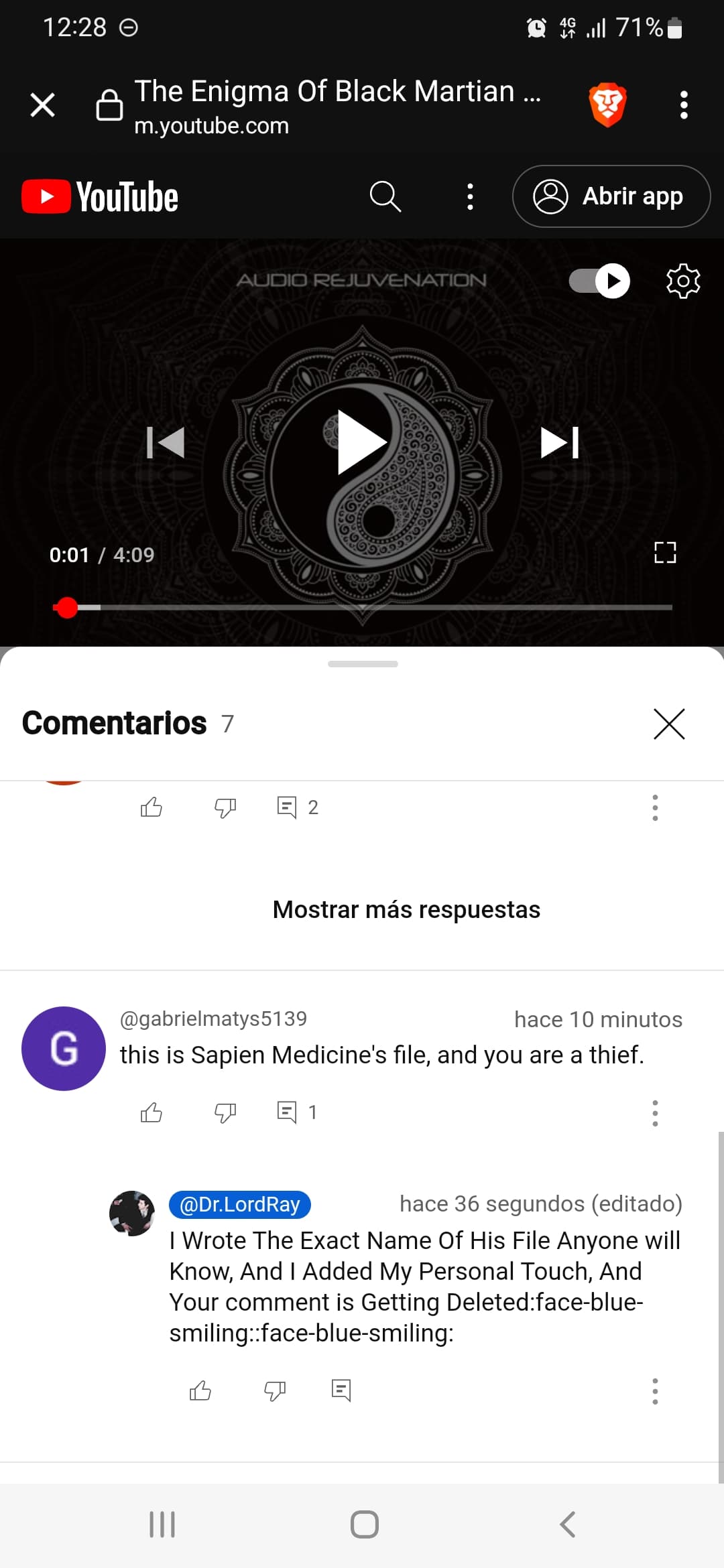Like the reply by @Dr.LordRay
Image resolution: width=724 pixels, height=1568 pixels.
click(x=200, y=1391)
